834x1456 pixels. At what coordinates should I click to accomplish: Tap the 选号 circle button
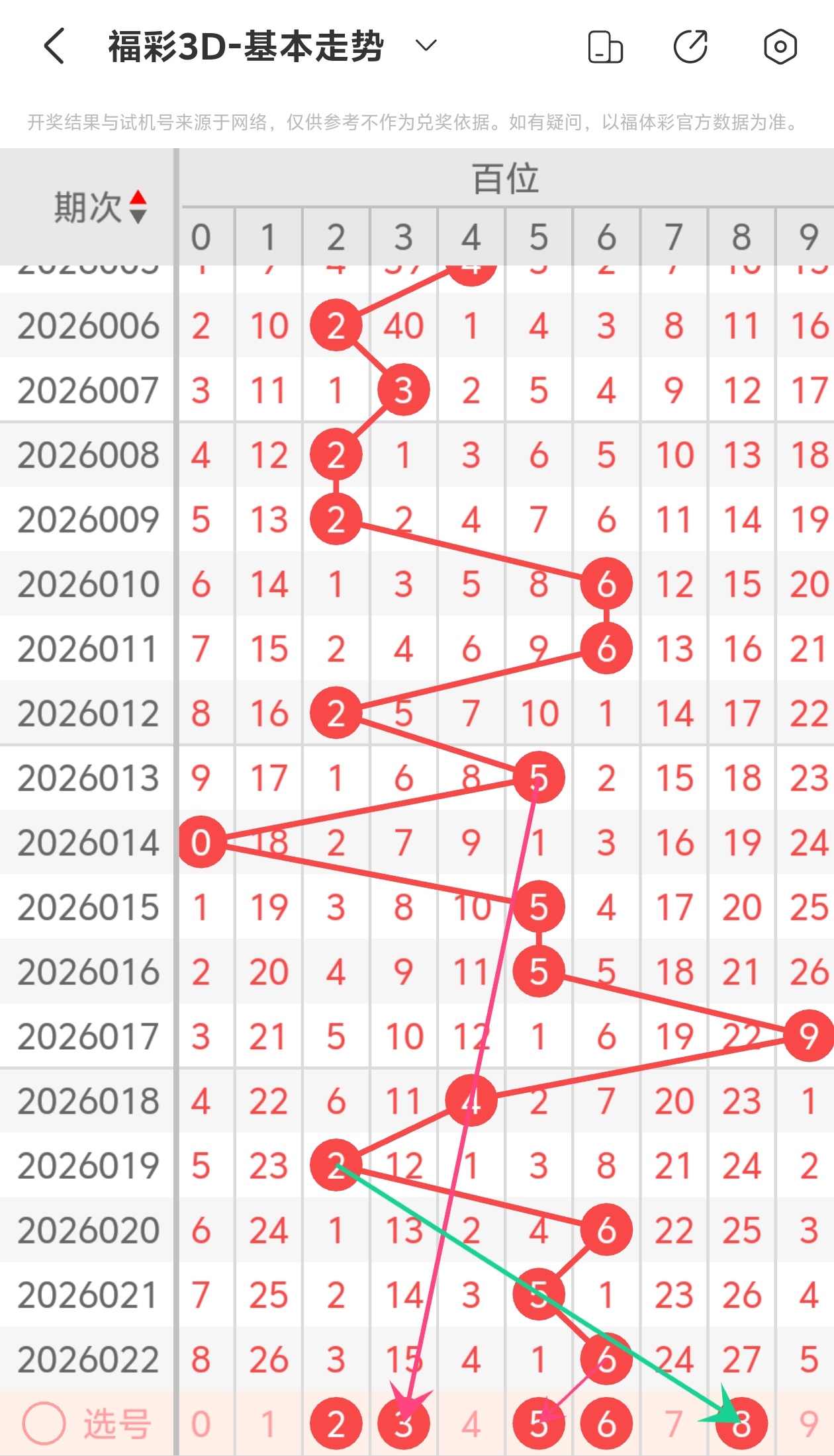click(x=44, y=1424)
